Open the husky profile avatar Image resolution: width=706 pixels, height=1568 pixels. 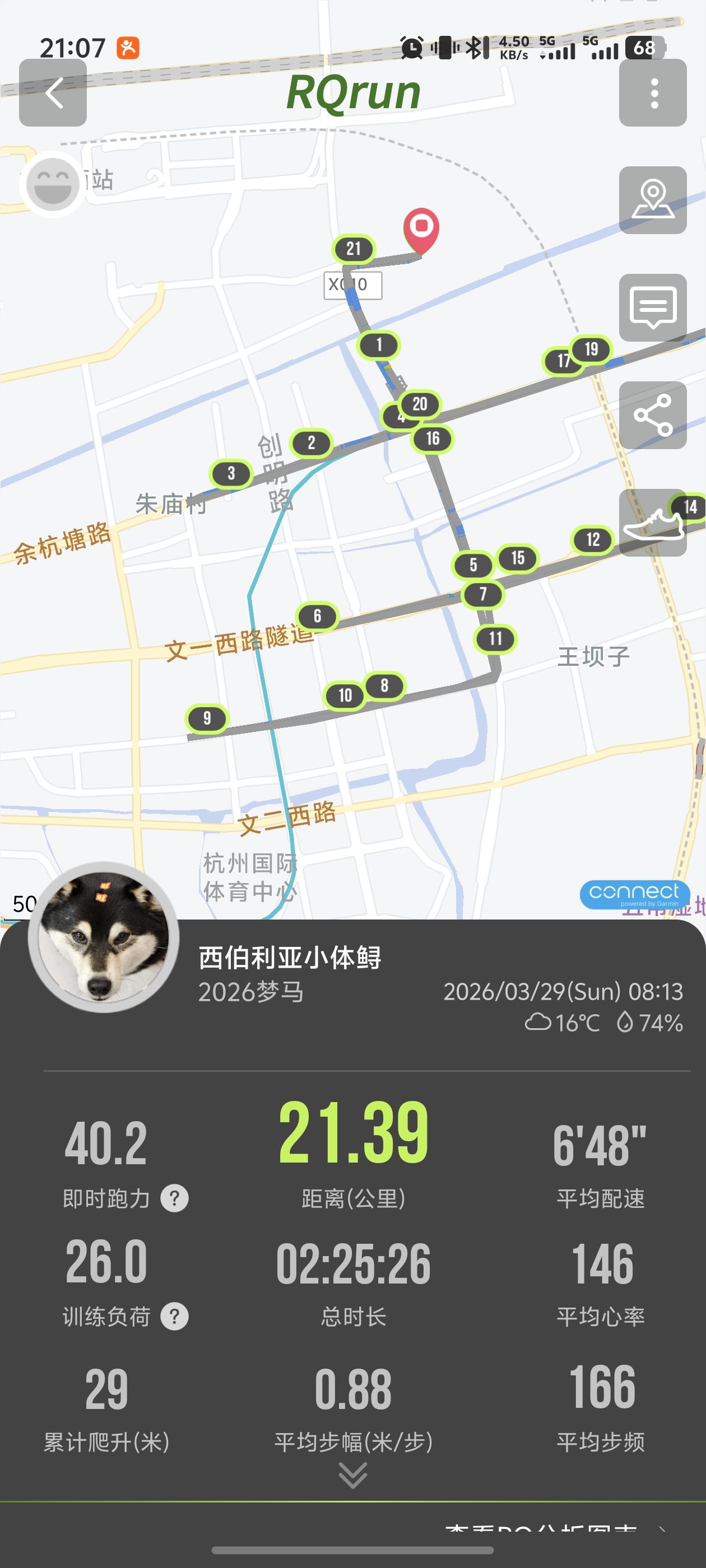coord(104,937)
